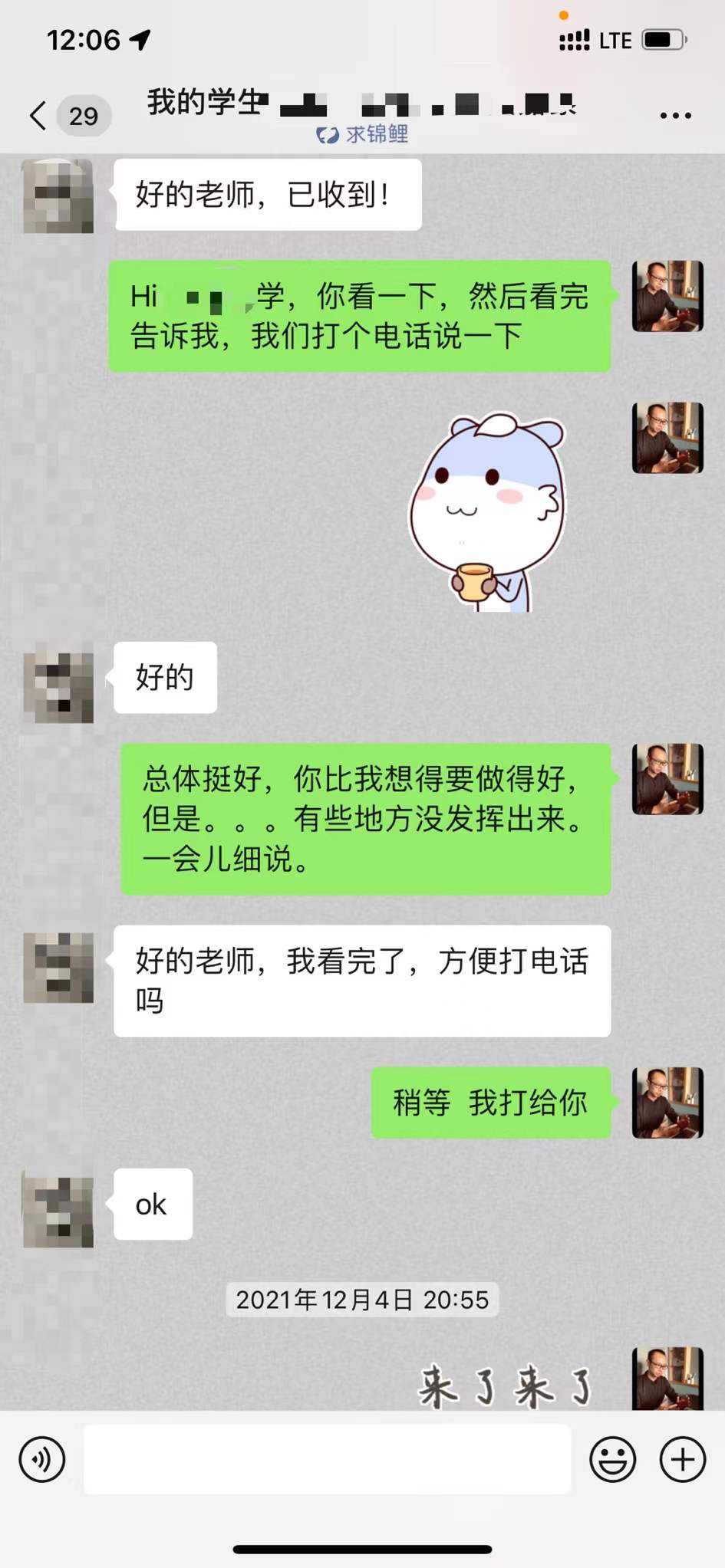Tap the message text field
The width and height of the screenshot is (725, 1568).
[x=327, y=1458]
